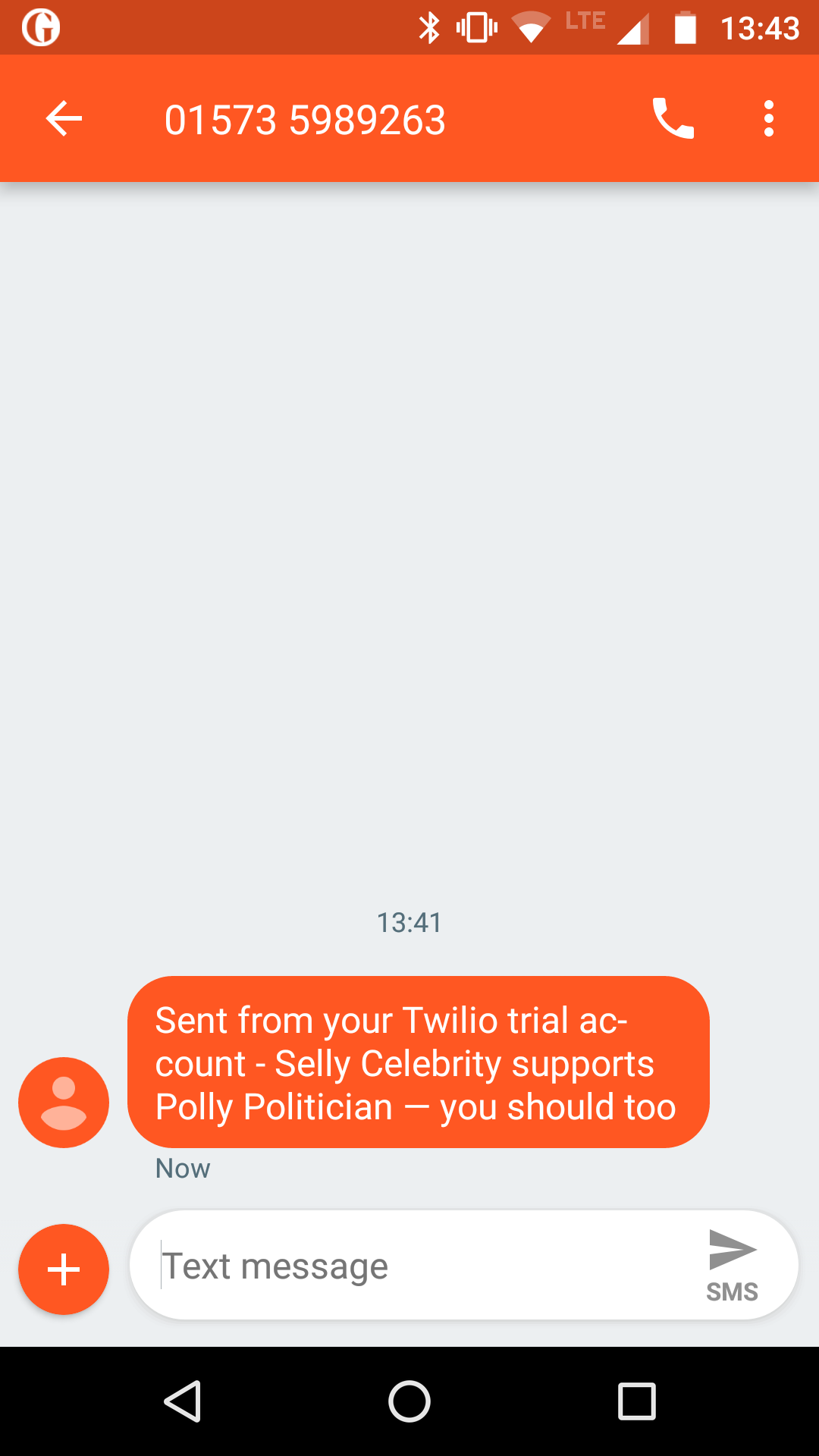Call 01573 5989263

[673, 119]
